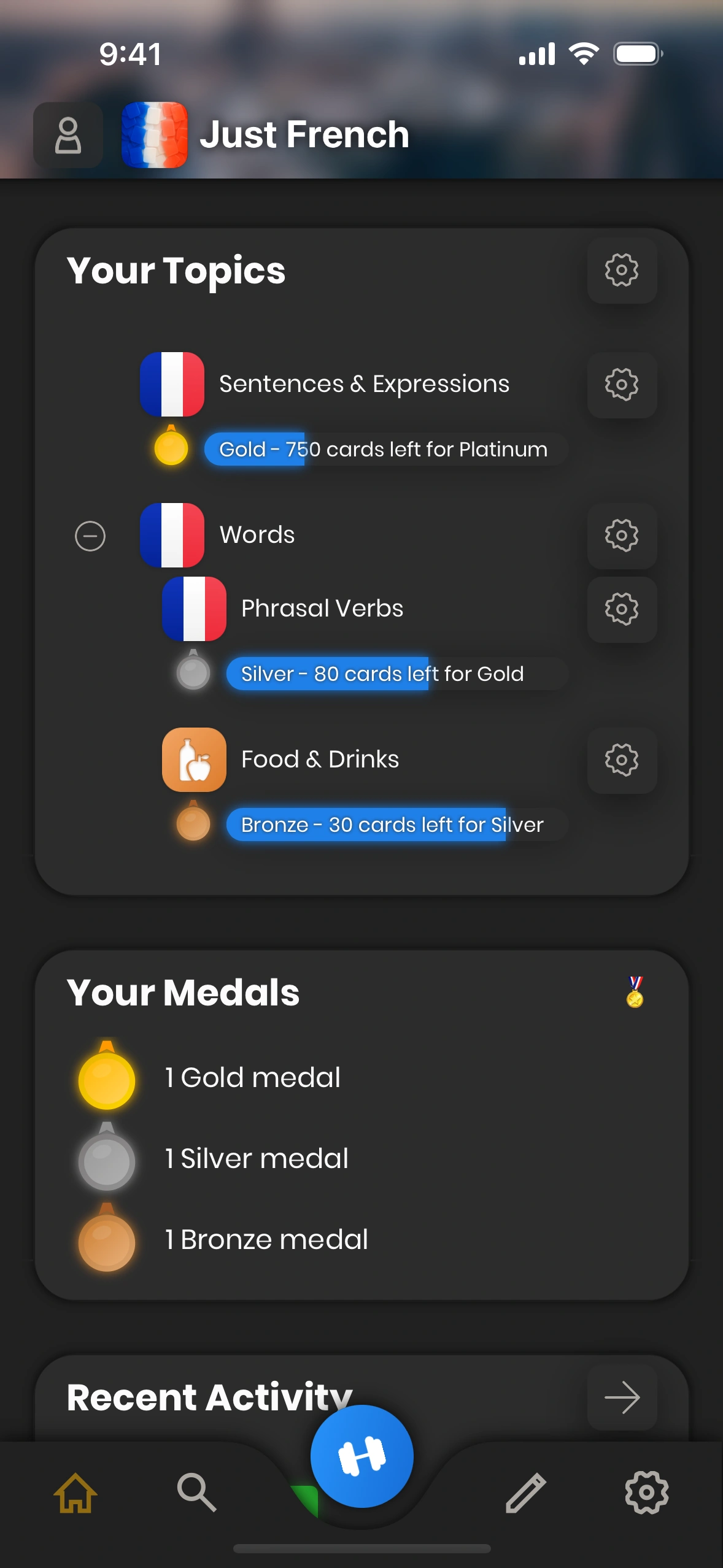Open settings for Sentences & Expressions
The width and height of the screenshot is (723, 1568).
pos(622,385)
